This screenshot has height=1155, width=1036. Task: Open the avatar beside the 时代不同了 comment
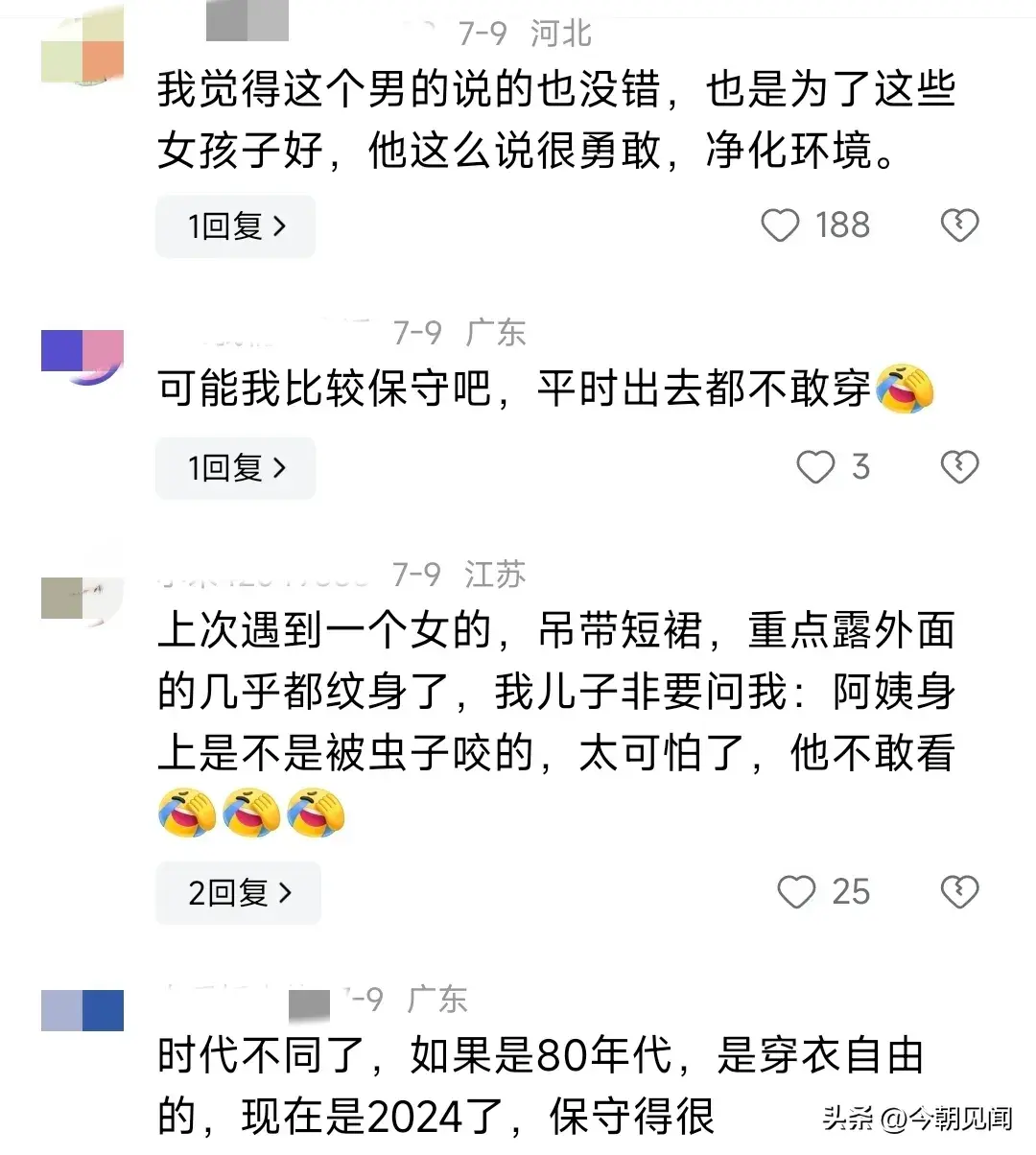pos(82,1010)
